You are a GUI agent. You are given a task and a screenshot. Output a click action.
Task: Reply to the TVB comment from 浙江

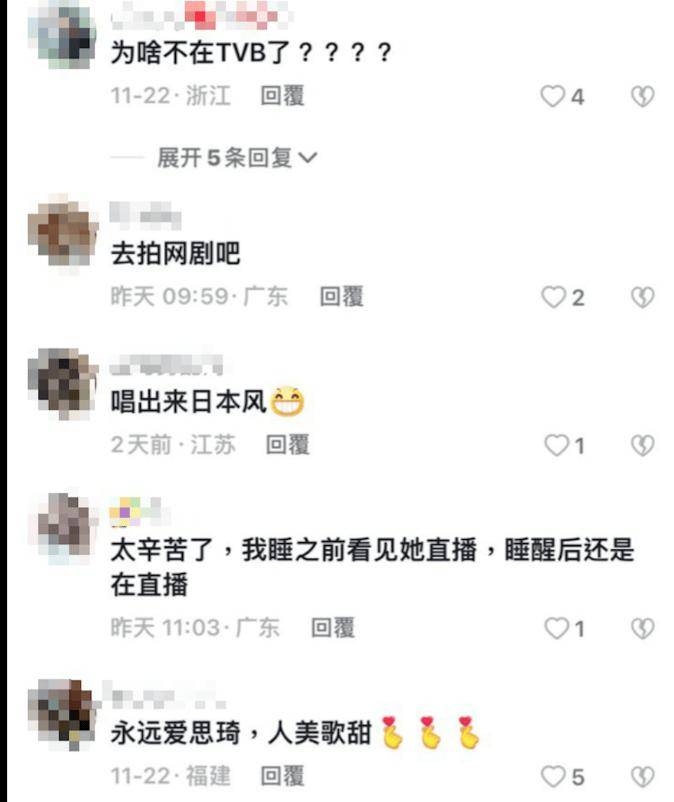pyautogui.click(x=282, y=96)
